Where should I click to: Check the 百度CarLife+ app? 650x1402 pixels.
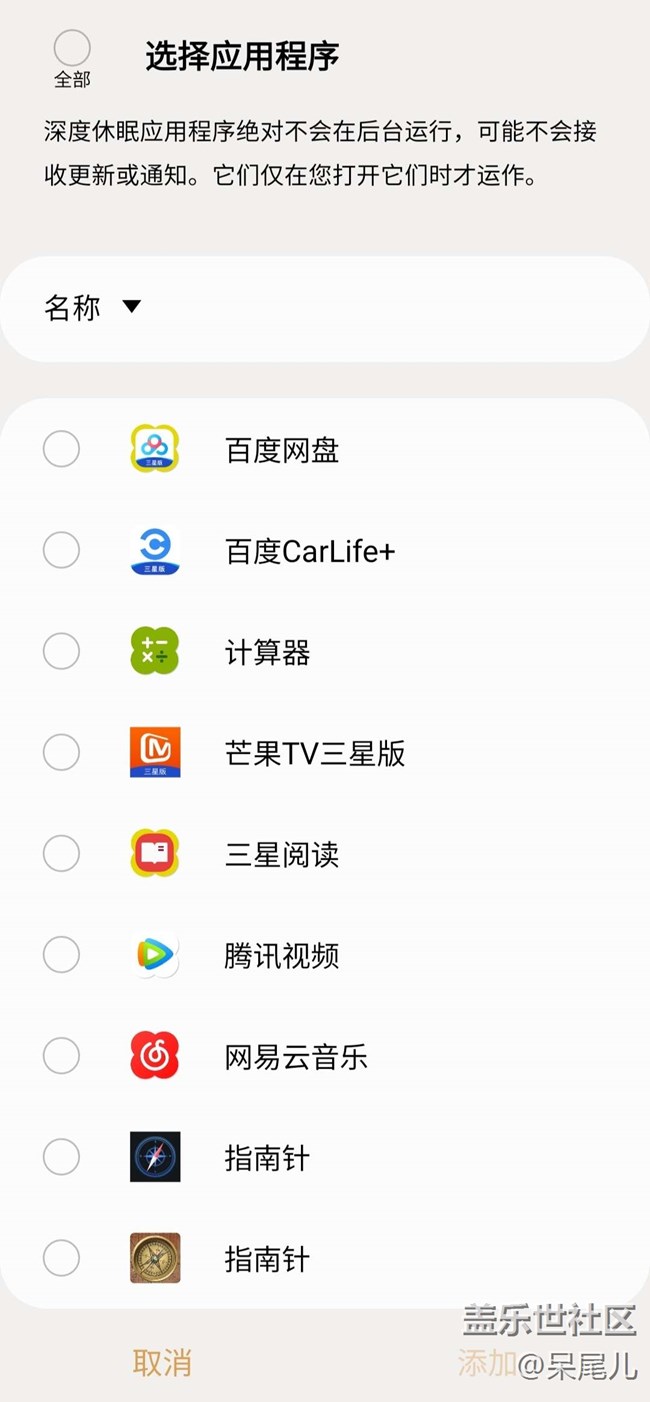61,550
